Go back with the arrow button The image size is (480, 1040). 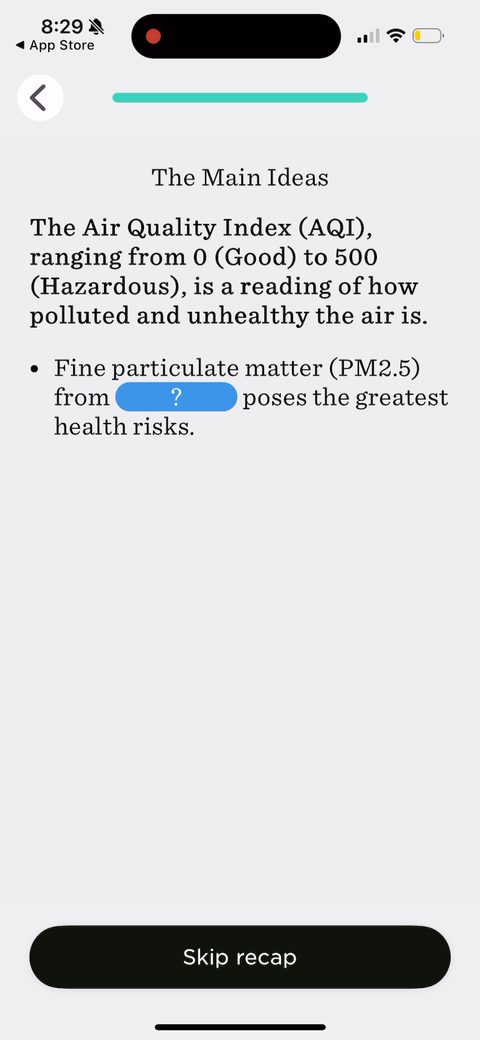(x=40, y=98)
